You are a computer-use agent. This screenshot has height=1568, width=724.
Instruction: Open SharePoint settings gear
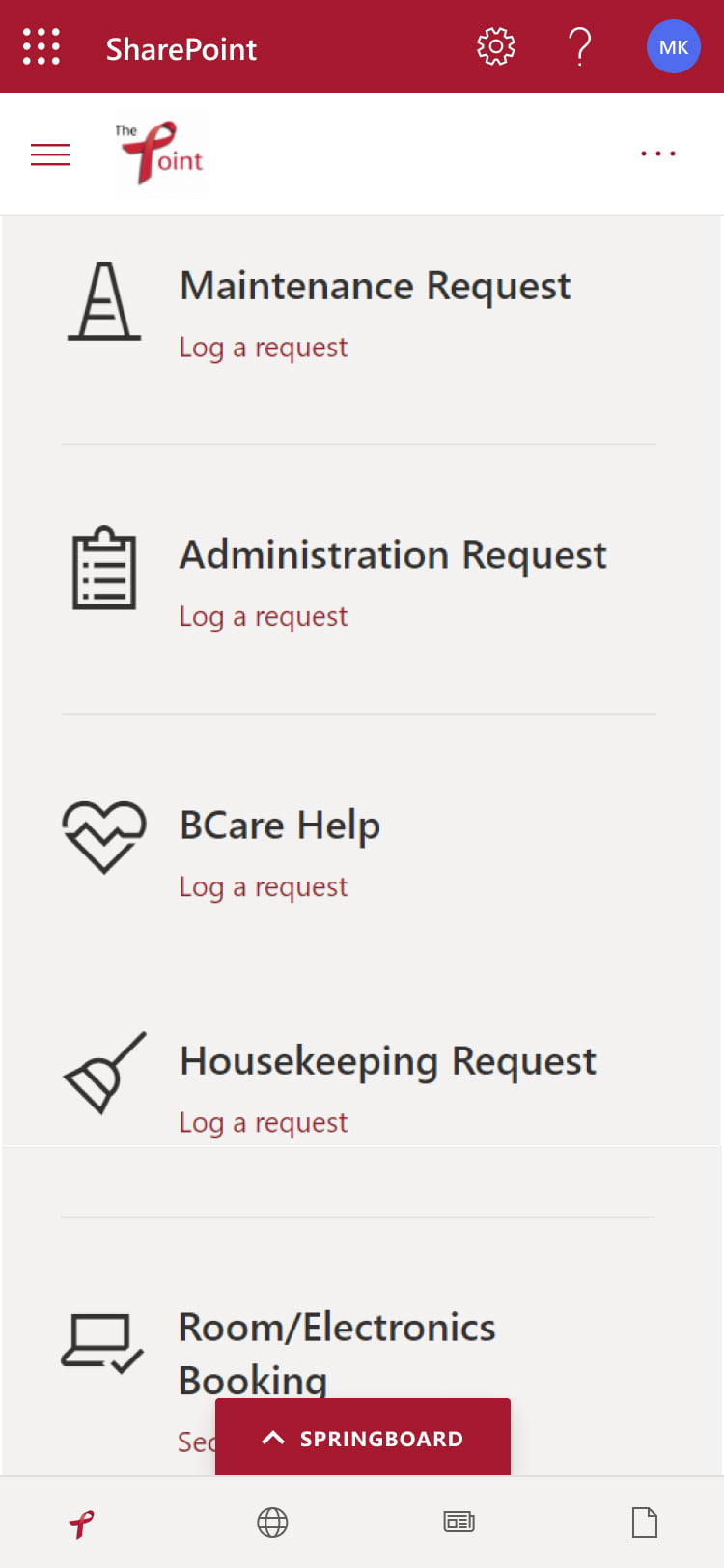[x=495, y=45]
